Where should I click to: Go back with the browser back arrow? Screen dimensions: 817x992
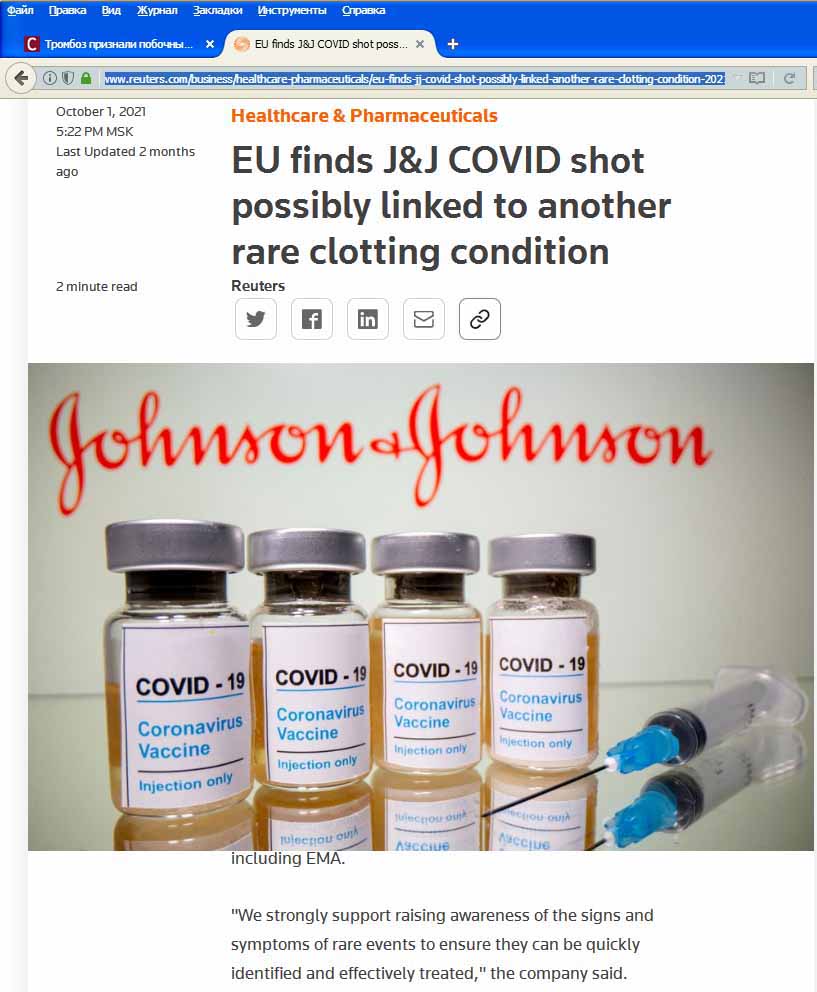20,78
